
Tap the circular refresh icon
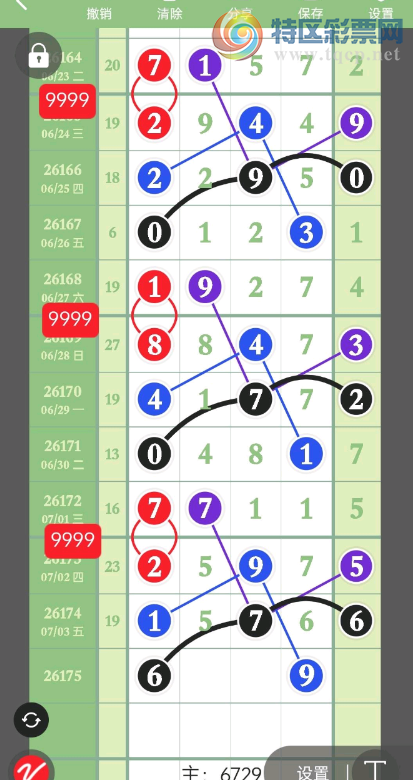[x=31, y=720]
